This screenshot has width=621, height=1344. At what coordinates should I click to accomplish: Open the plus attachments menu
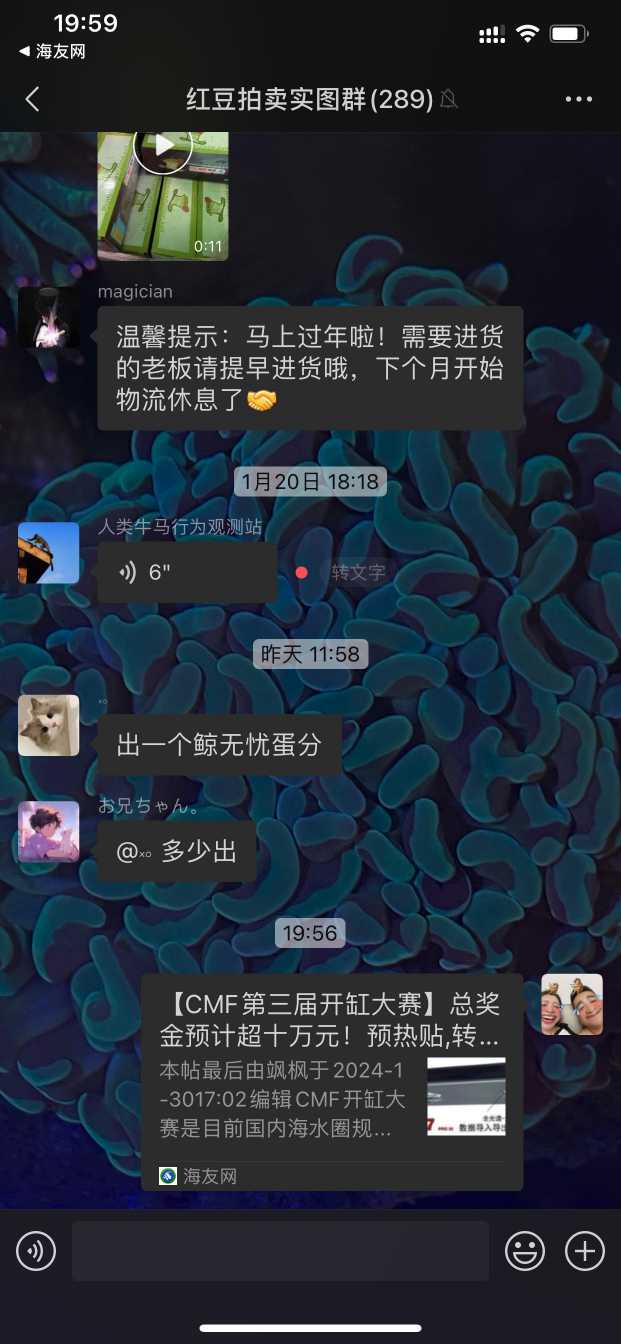pyautogui.click(x=585, y=1250)
